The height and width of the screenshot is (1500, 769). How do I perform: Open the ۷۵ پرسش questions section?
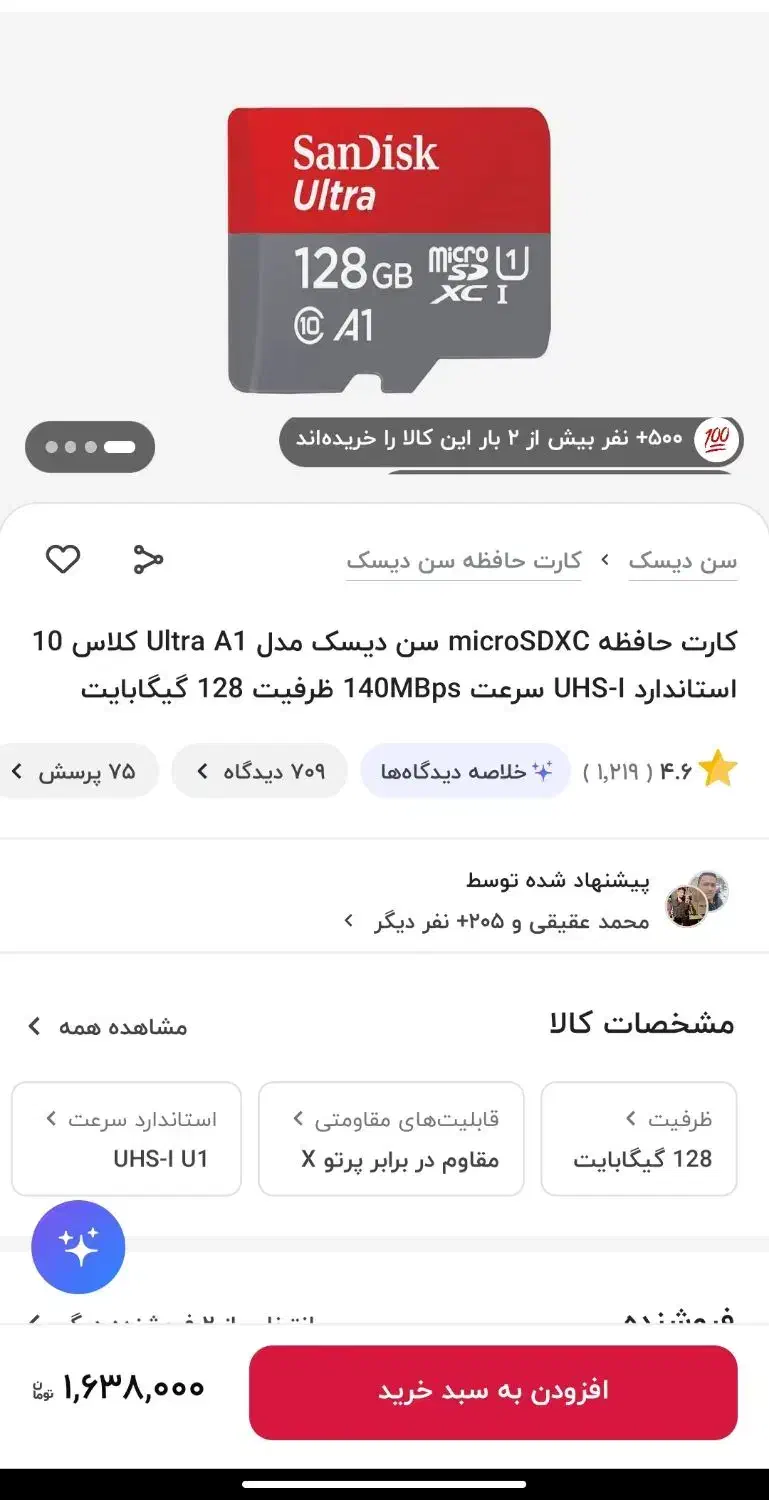coord(75,769)
